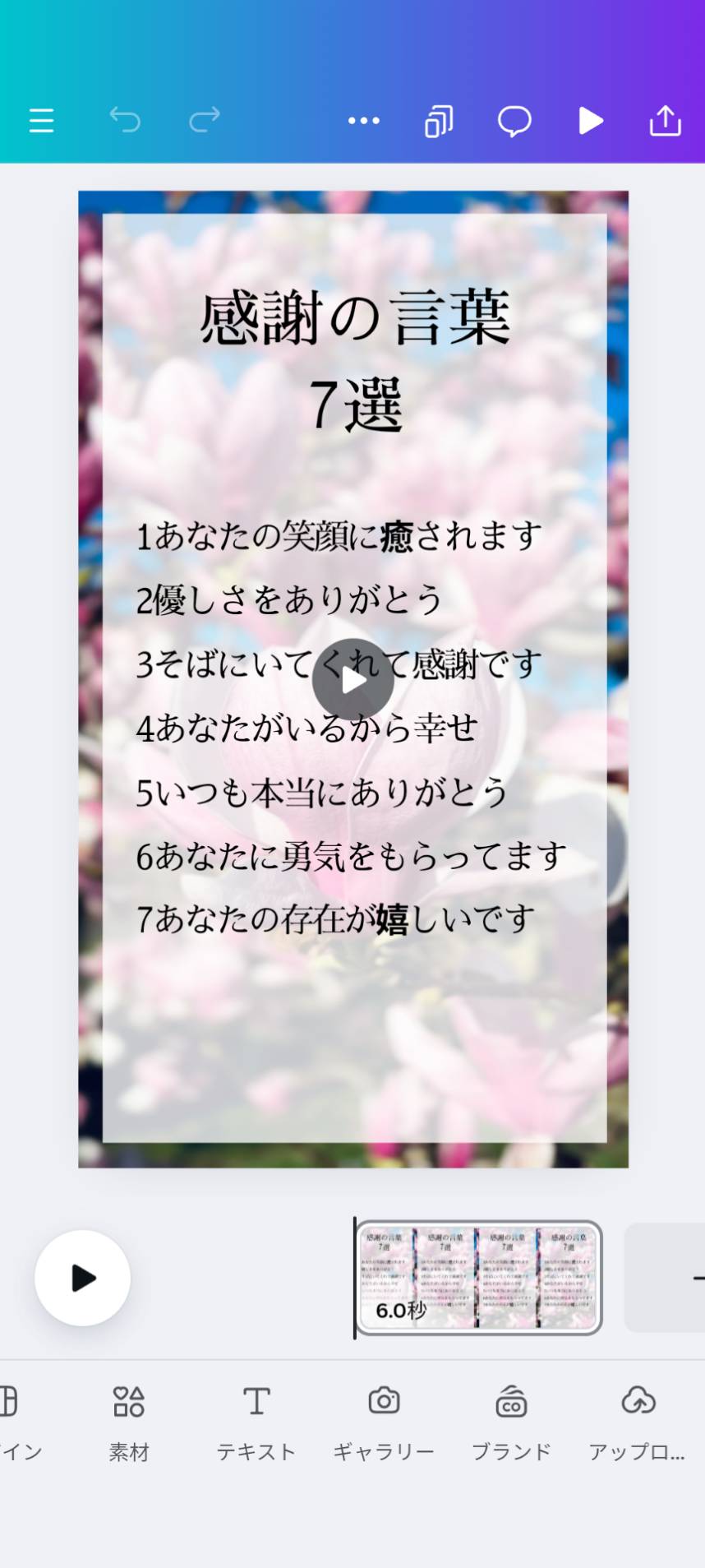Preview the design with the top play icon

click(x=591, y=121)
